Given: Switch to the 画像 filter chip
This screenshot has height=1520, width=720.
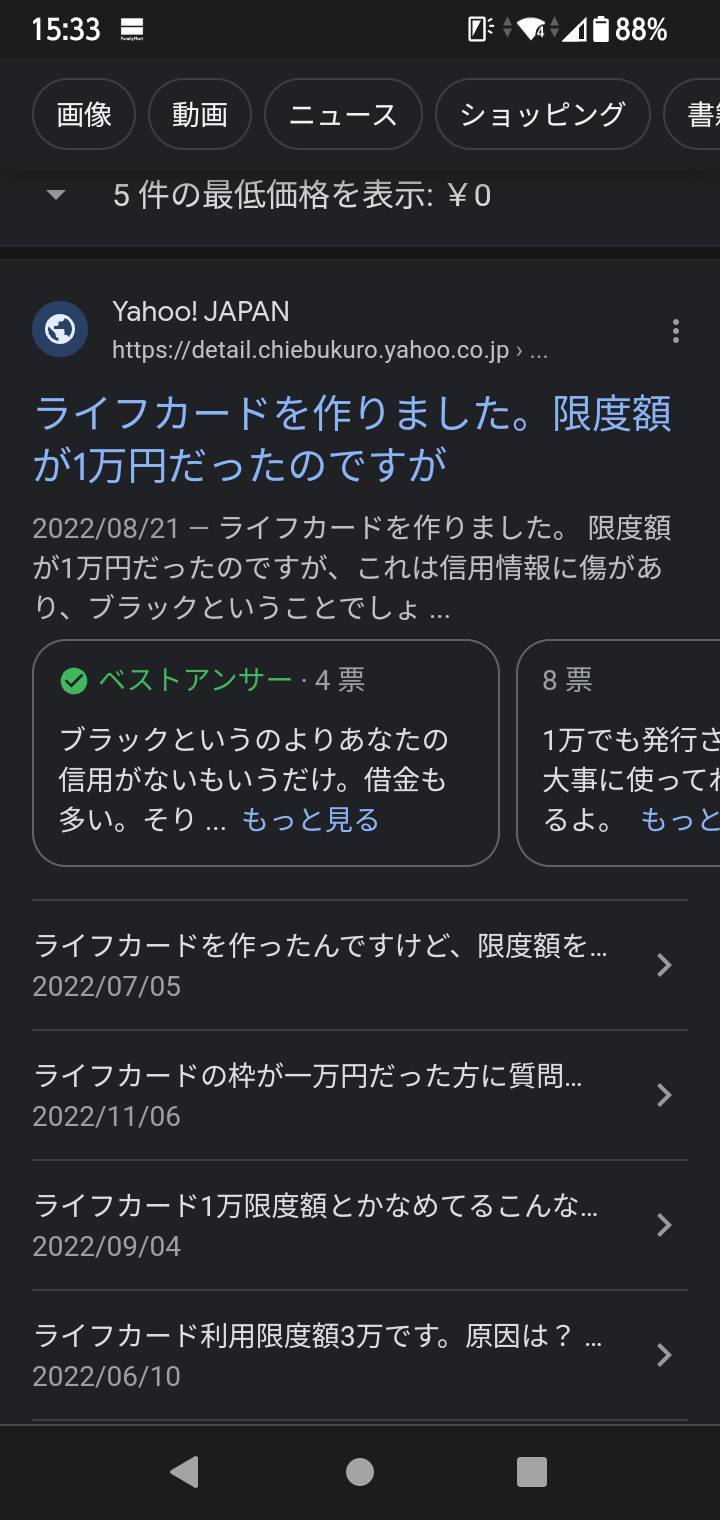Looking at the screenshot, I should pos(84,115).
